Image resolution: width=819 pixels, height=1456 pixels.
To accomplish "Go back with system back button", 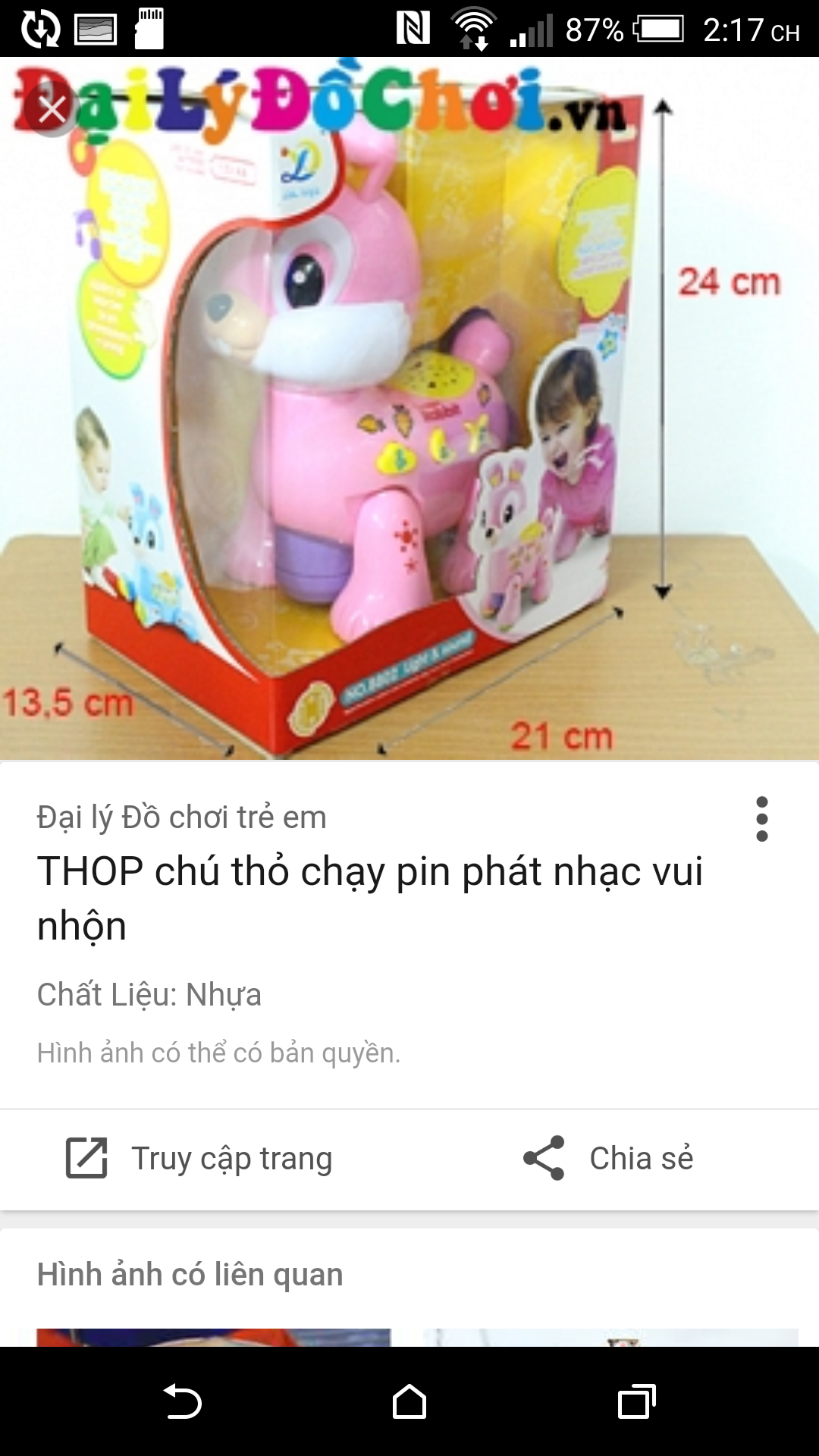I will [x=182, y=1401].
